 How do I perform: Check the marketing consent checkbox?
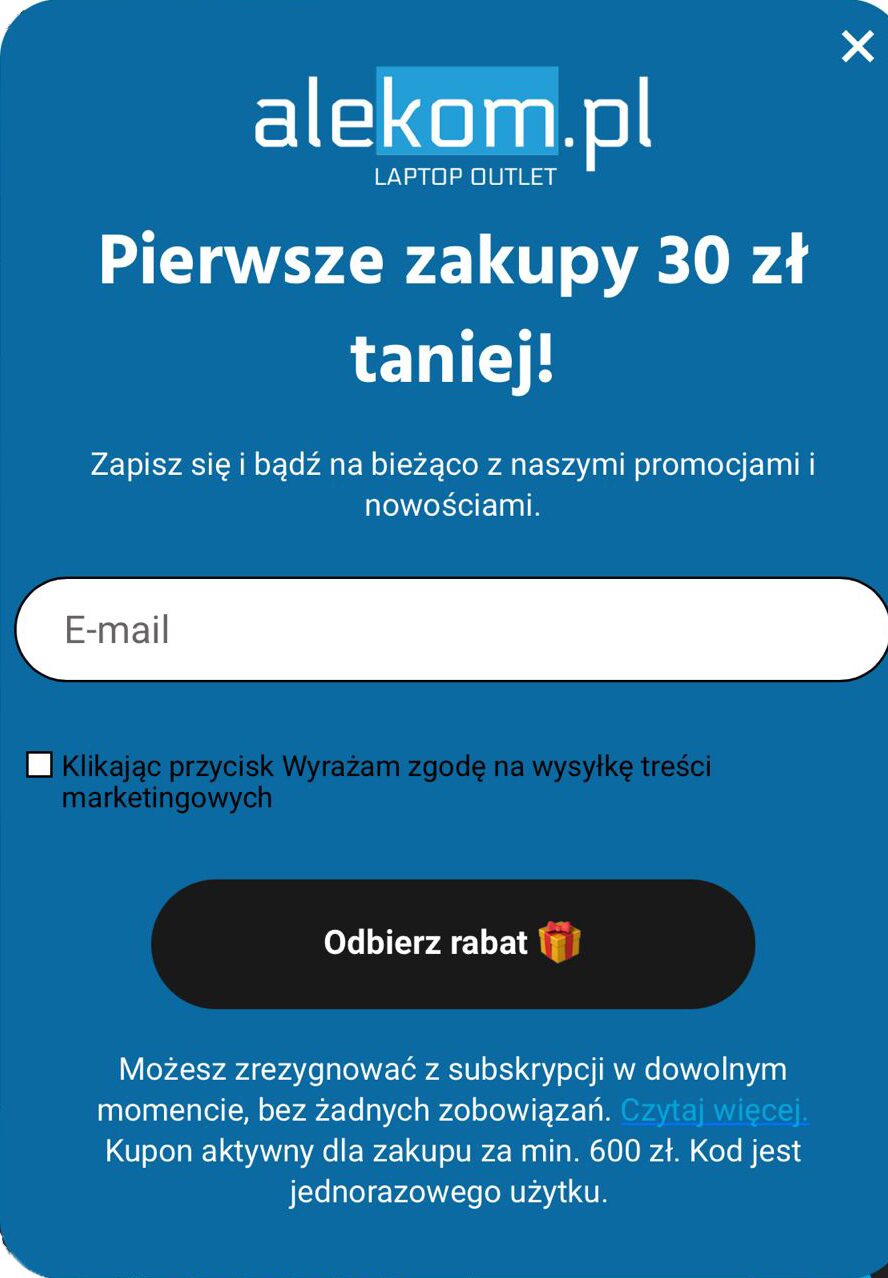tap(39, 766)
